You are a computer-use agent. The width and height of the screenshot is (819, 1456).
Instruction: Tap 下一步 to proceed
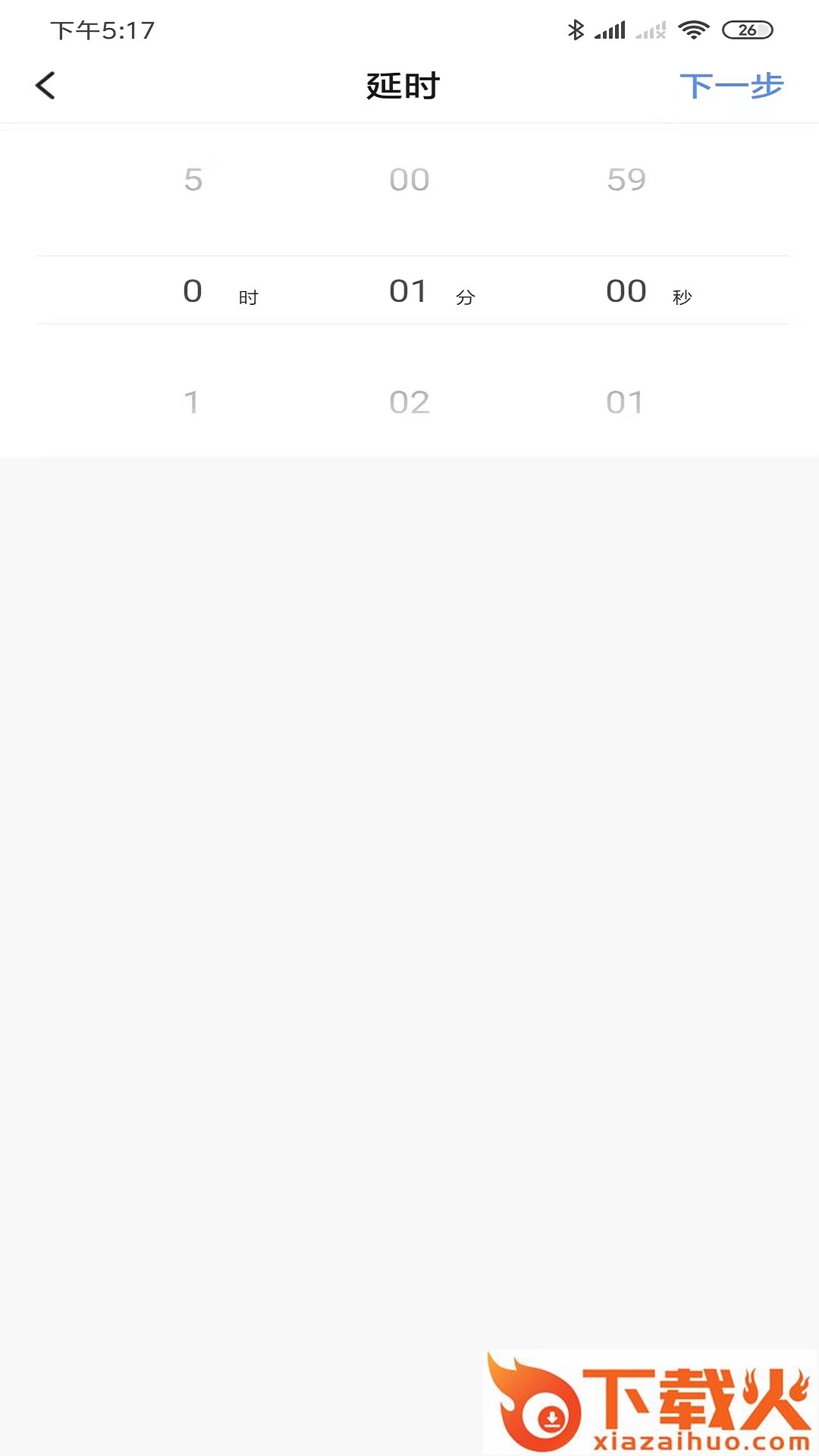[x=730, y=86]
